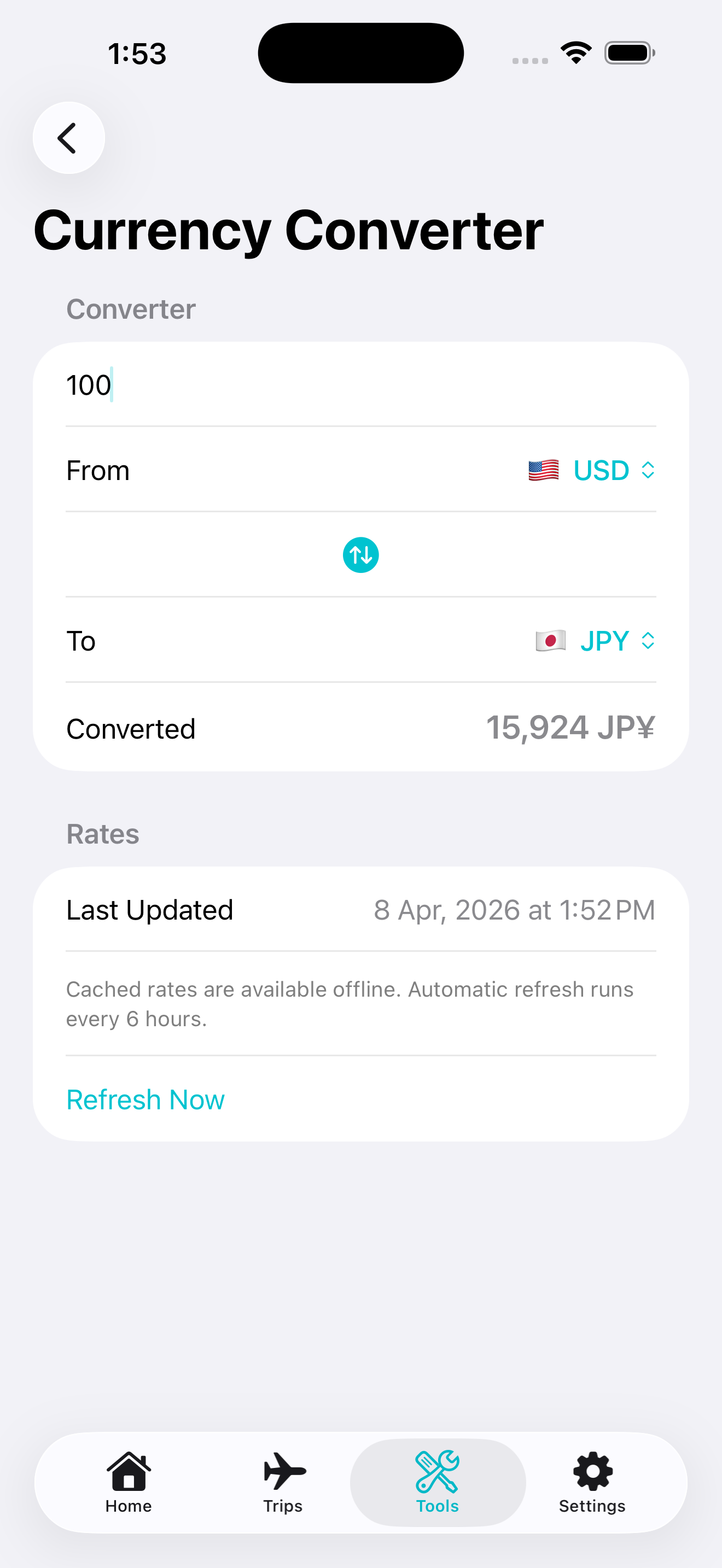Tap the To row label
This screenshot has height=1568, width=722.
tap(81, 640)
